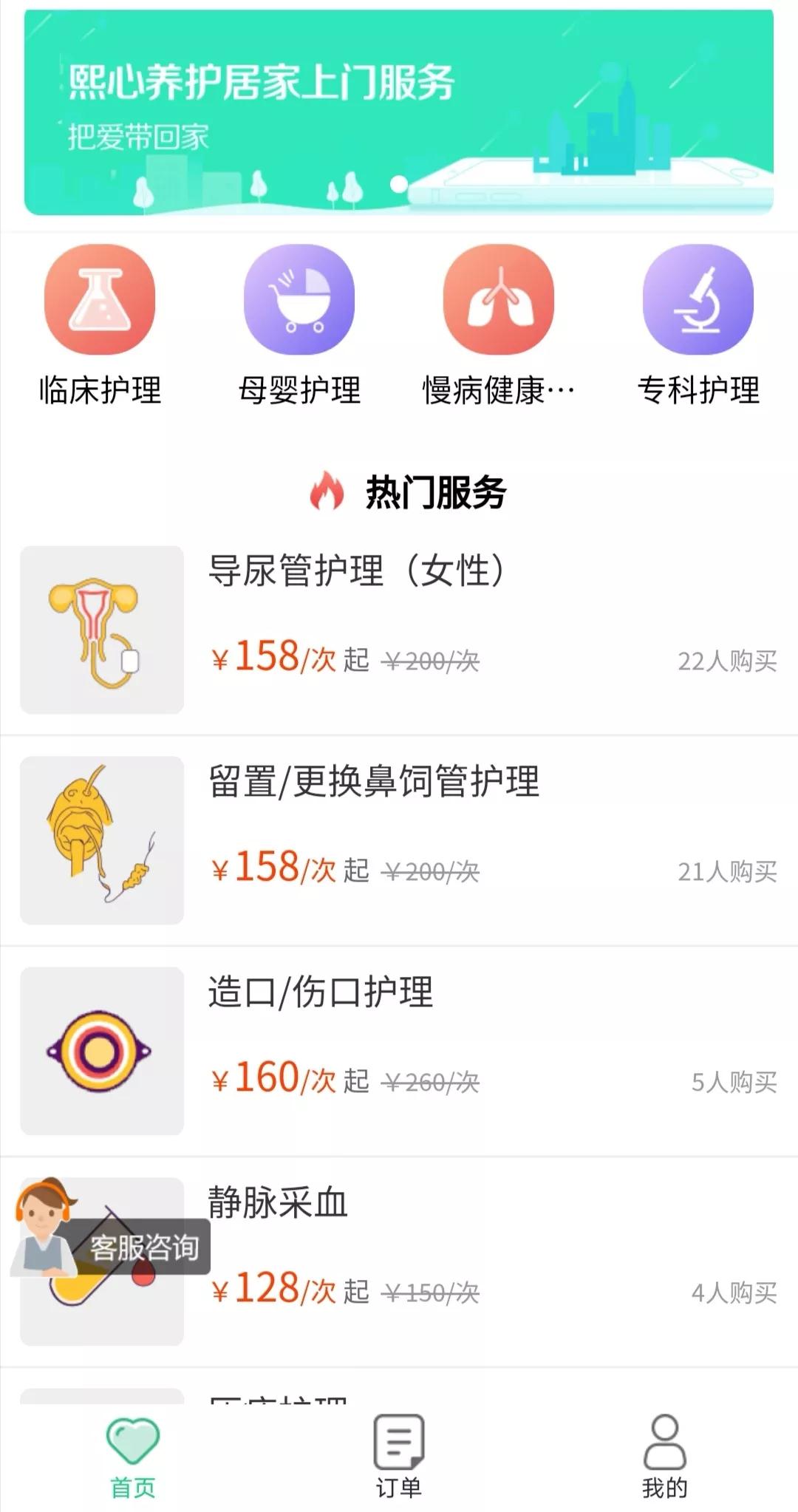Viewport: 798px width, 1512px height.
Task: Open the 熙心养护居家上门服务 banner
Action: pos(399,112)
